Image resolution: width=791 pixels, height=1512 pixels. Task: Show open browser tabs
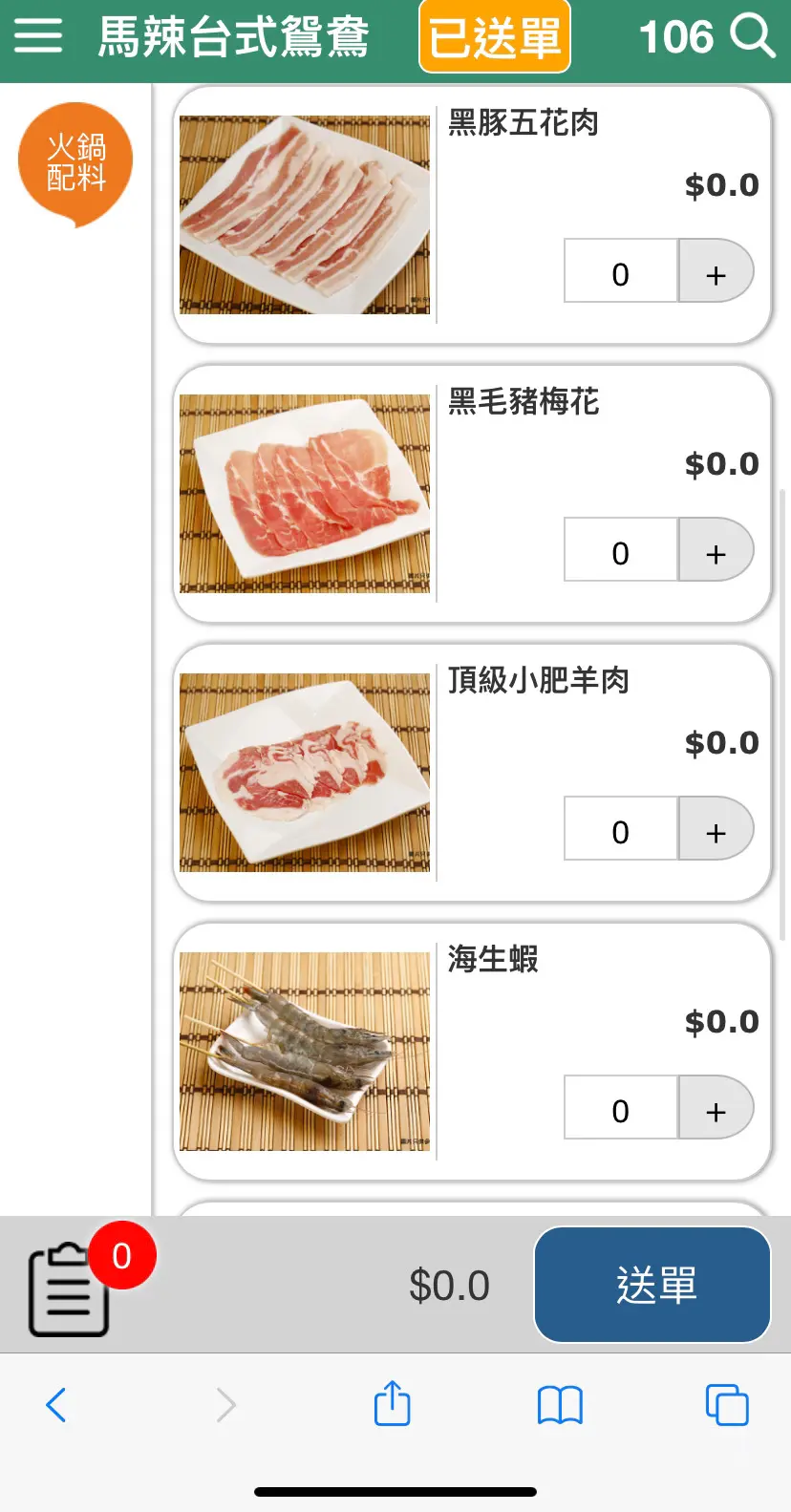[727, 1405]
